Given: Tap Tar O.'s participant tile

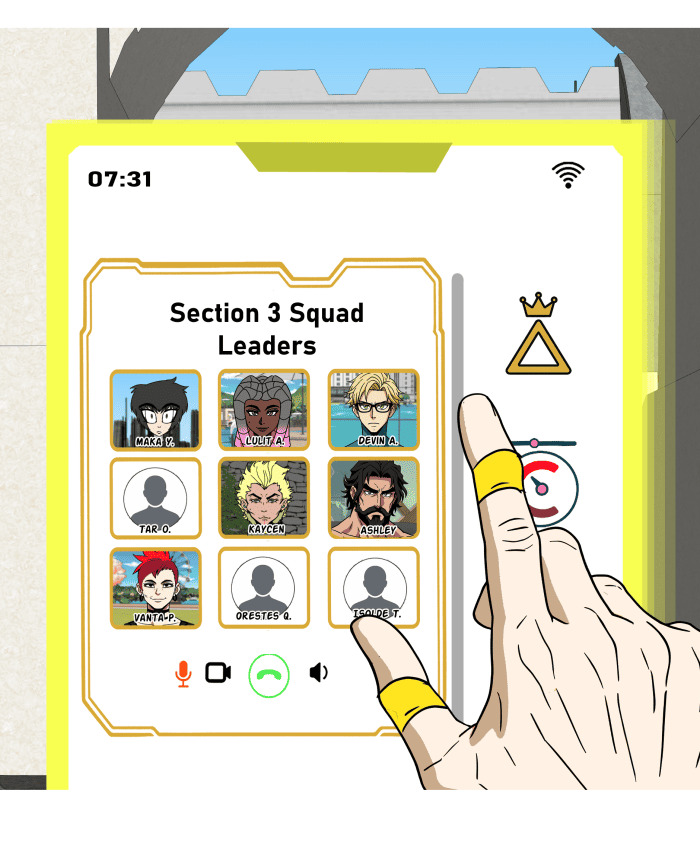Looking at the screenshot, I should 155,498.
